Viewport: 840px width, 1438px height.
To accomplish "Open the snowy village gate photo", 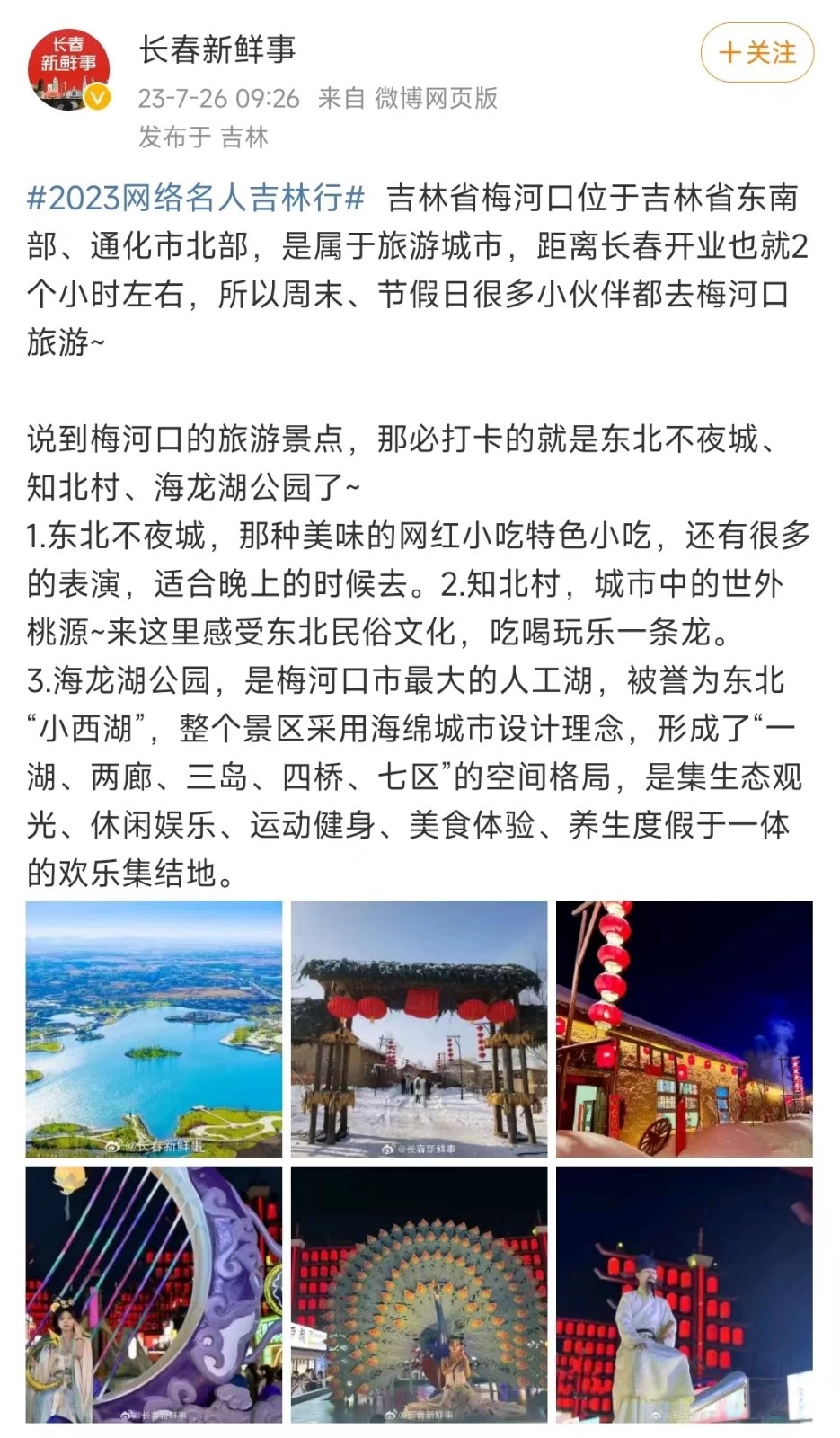I will pos(419,1028).
